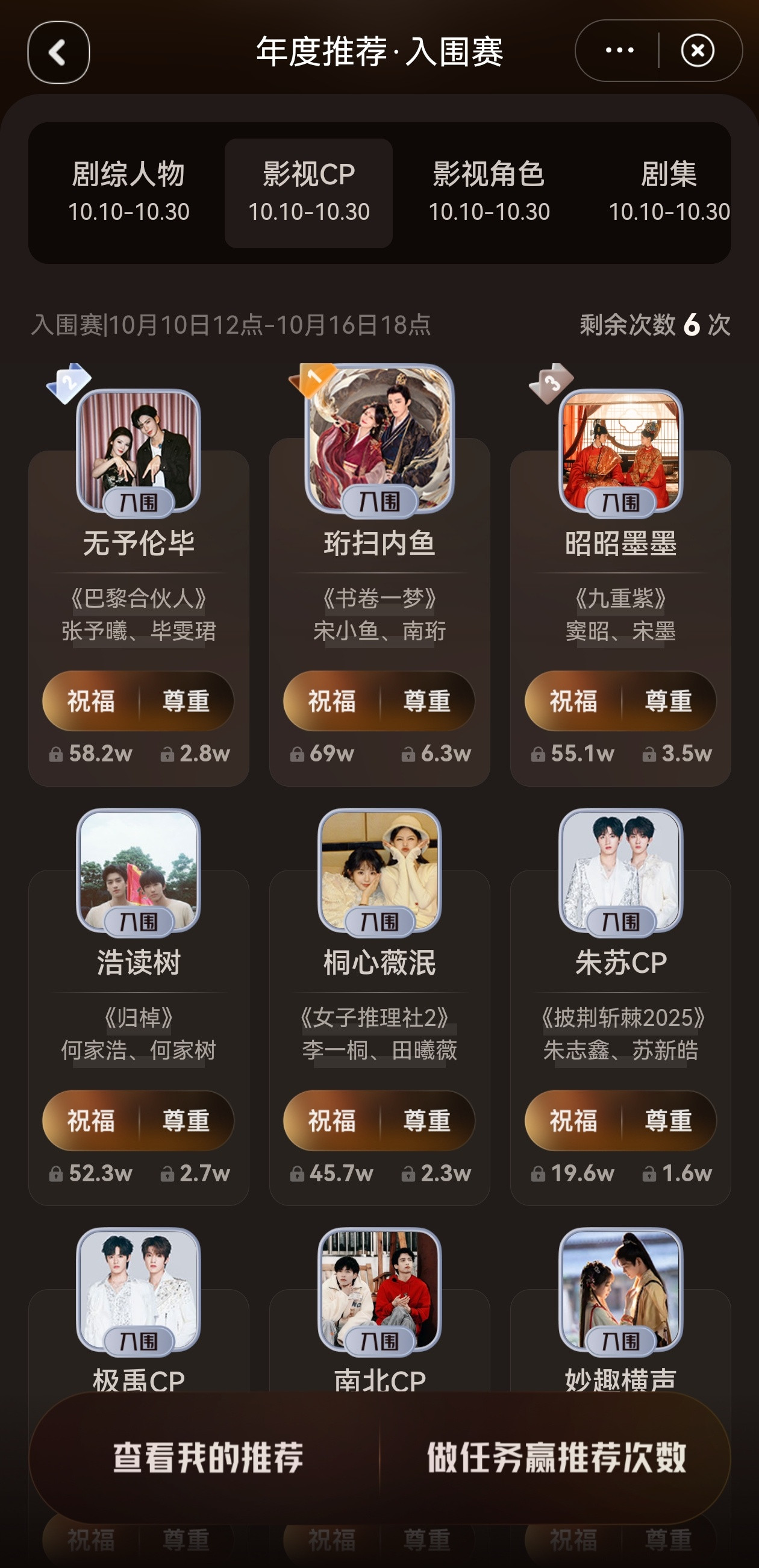Open 查看我的推荐

(x=208, y=1457)
